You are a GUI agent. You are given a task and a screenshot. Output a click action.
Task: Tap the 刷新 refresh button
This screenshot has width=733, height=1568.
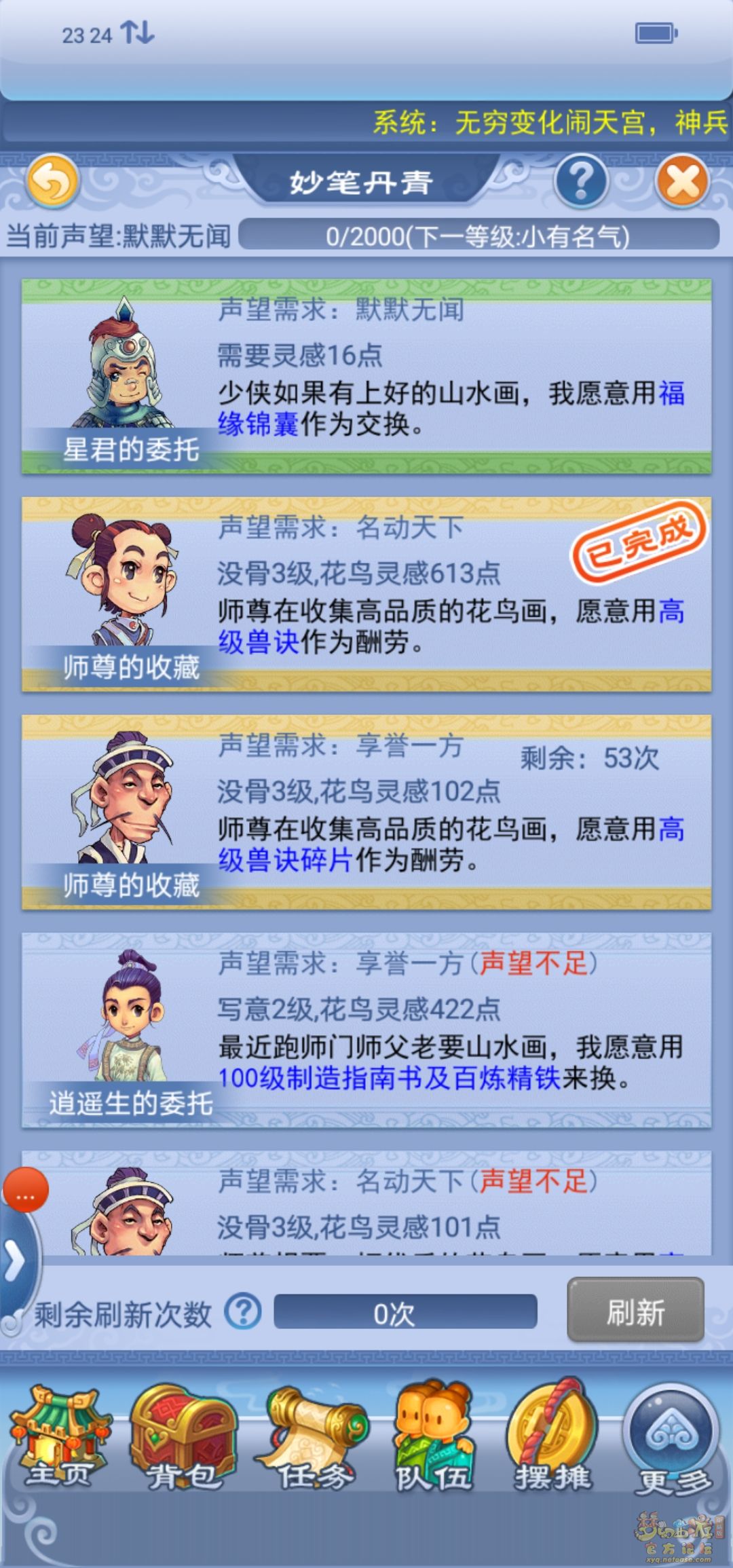click(635, 1311)
